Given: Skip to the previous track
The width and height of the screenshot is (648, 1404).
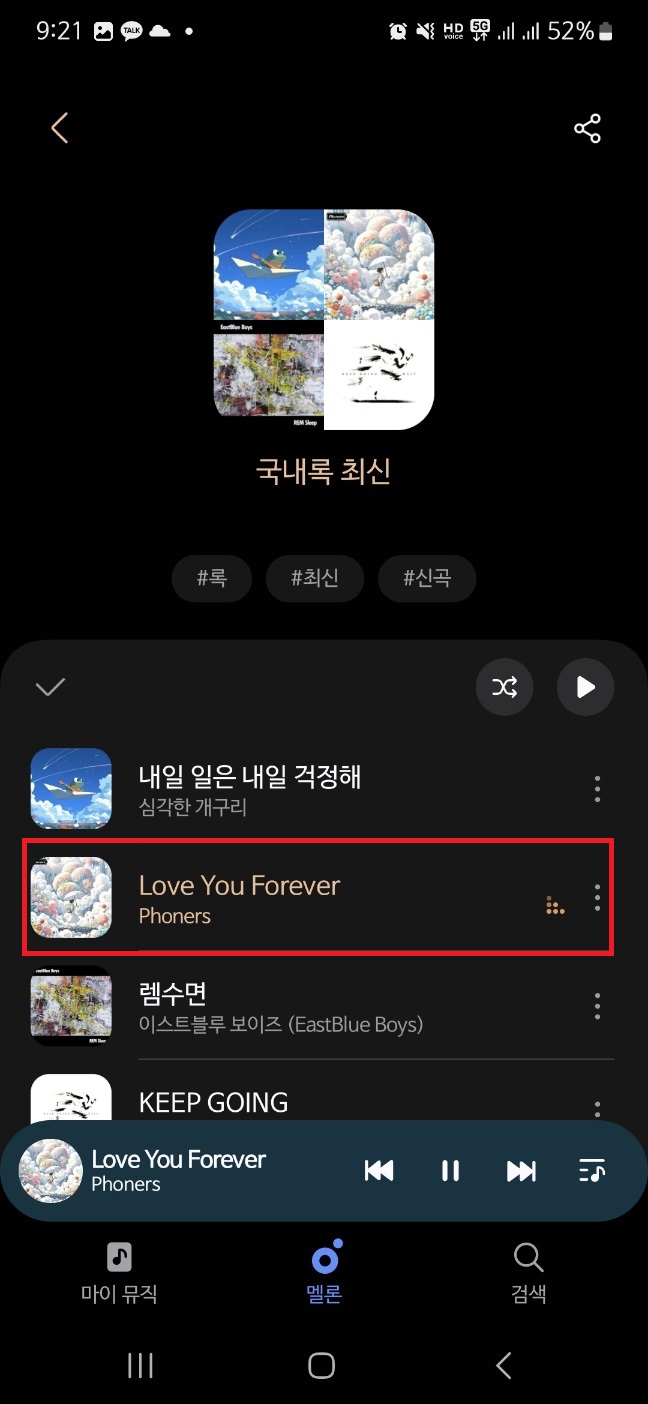Looking at the screenshot, I should coord(379,1171).
